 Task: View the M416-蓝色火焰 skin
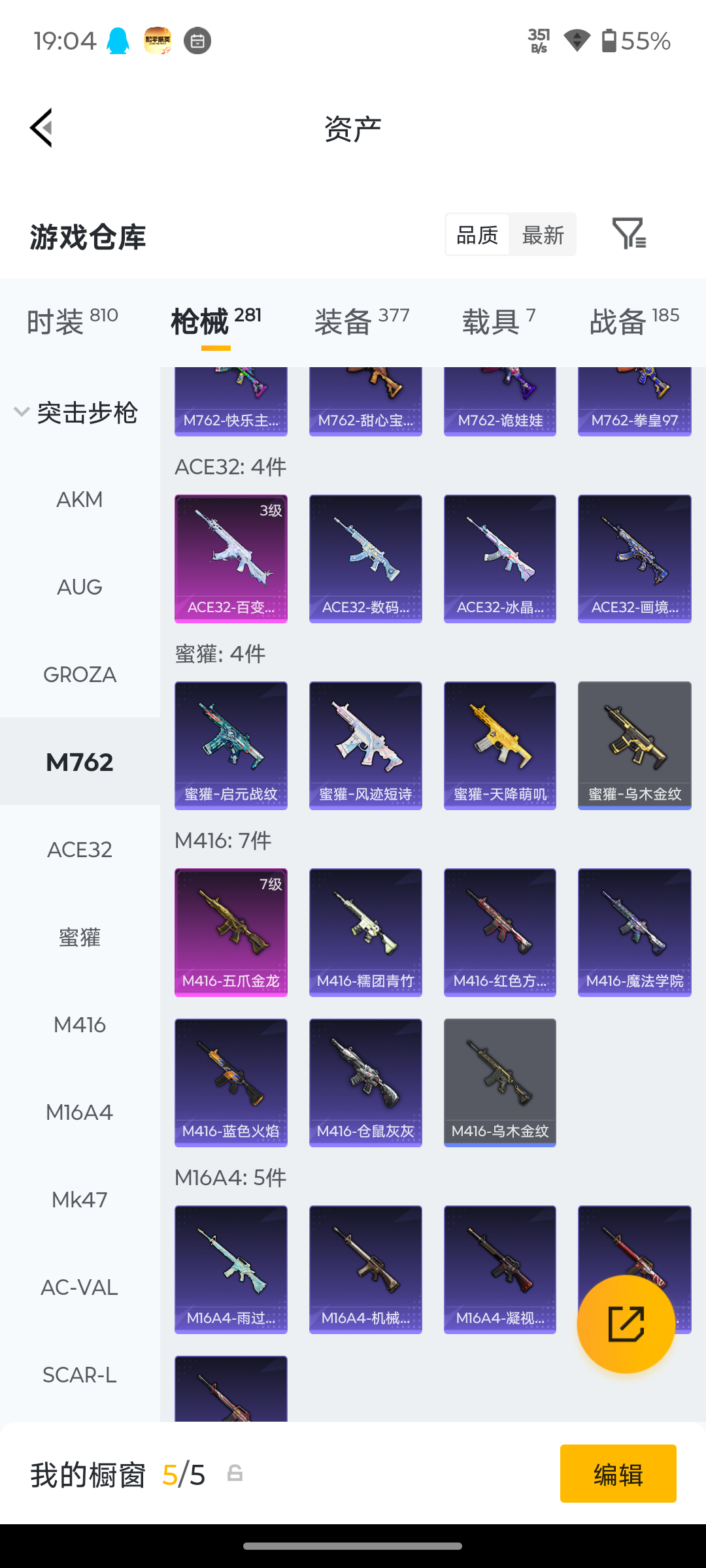tap(231, 1083)
